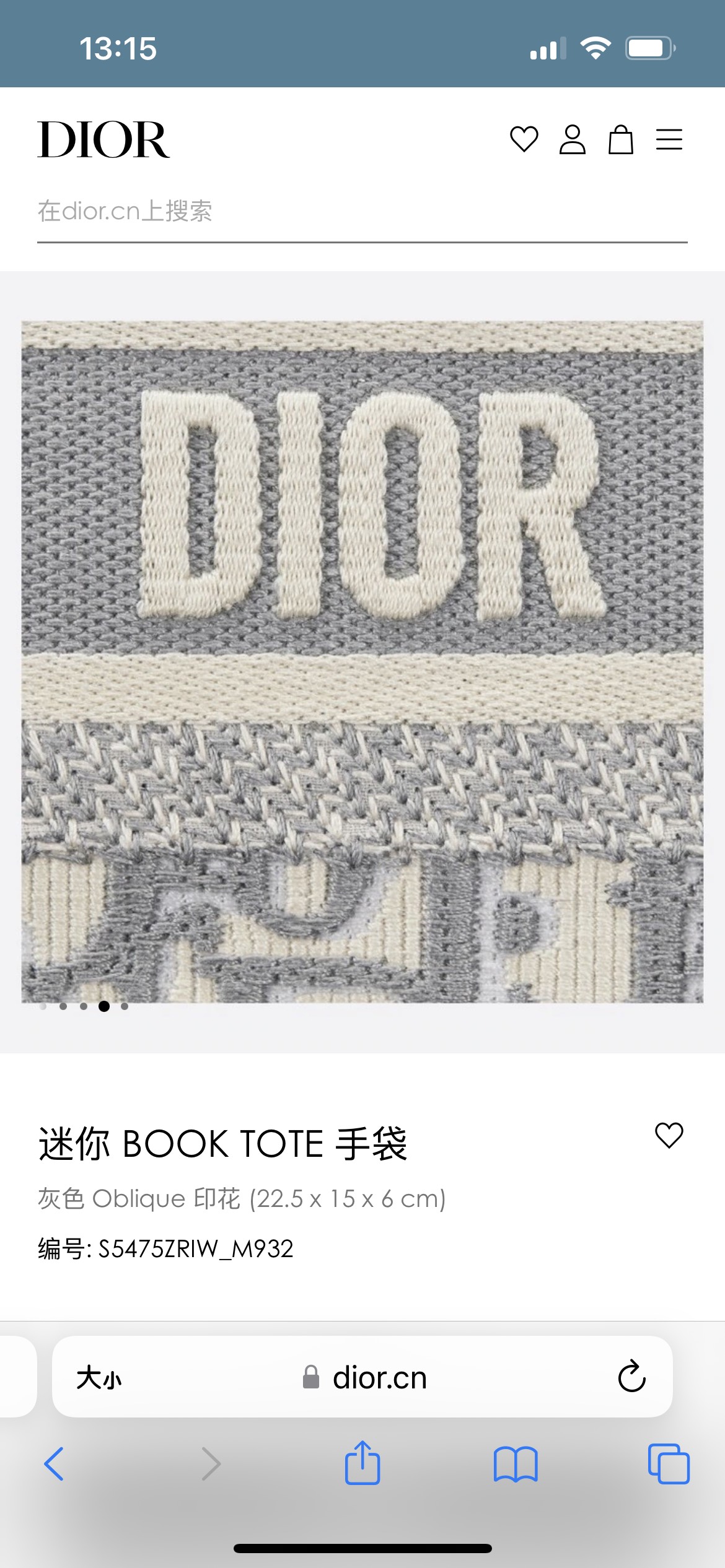
Task: Open Safari bookmarks
Action: click(x=516, y=1464)
